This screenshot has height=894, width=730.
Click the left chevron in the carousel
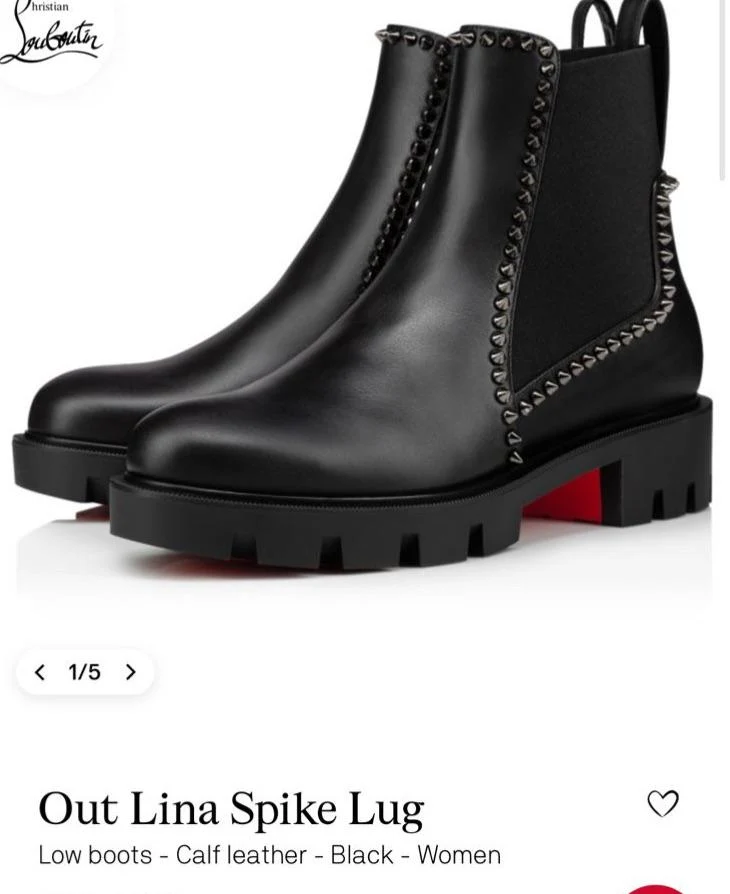pos(42,670)
